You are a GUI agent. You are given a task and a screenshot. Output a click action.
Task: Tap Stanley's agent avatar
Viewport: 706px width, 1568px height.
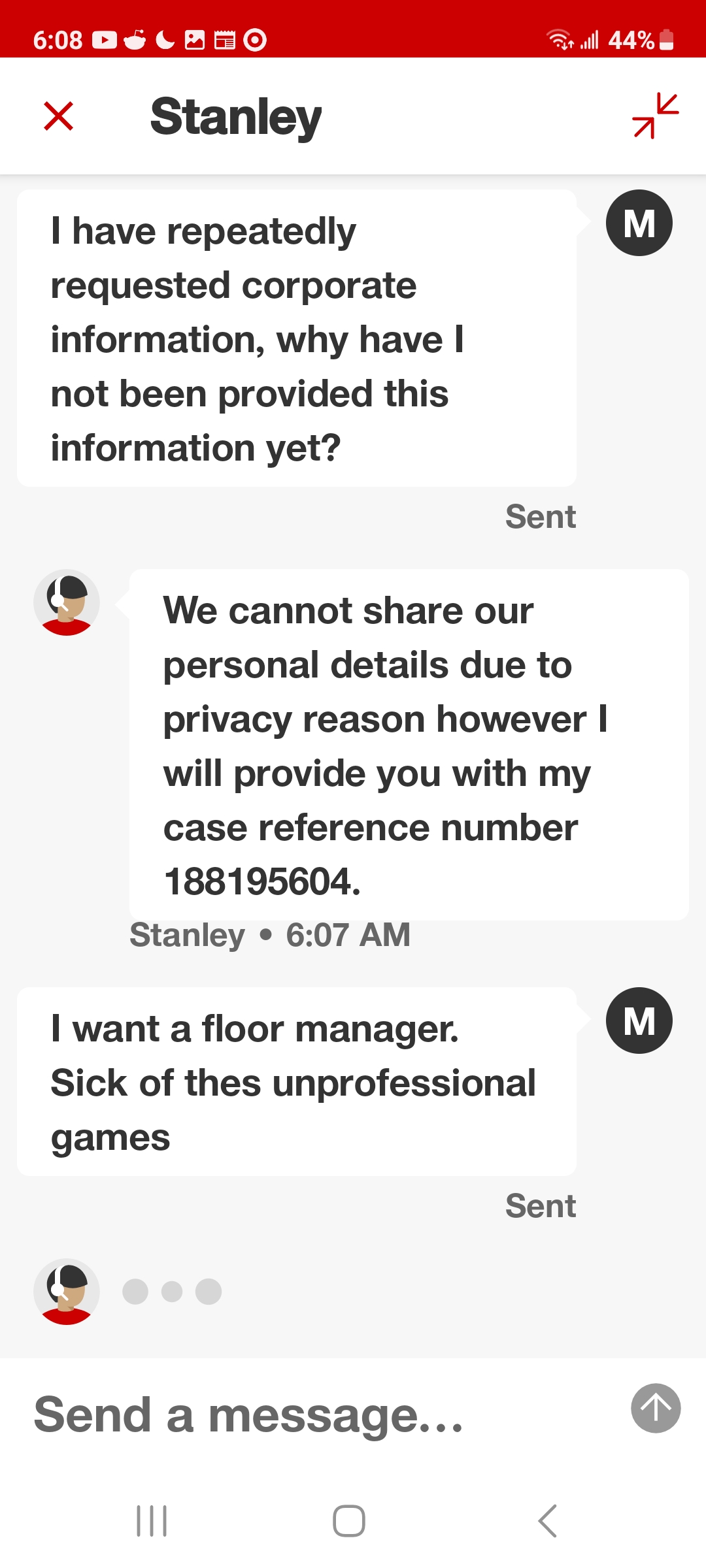[67, 602]
